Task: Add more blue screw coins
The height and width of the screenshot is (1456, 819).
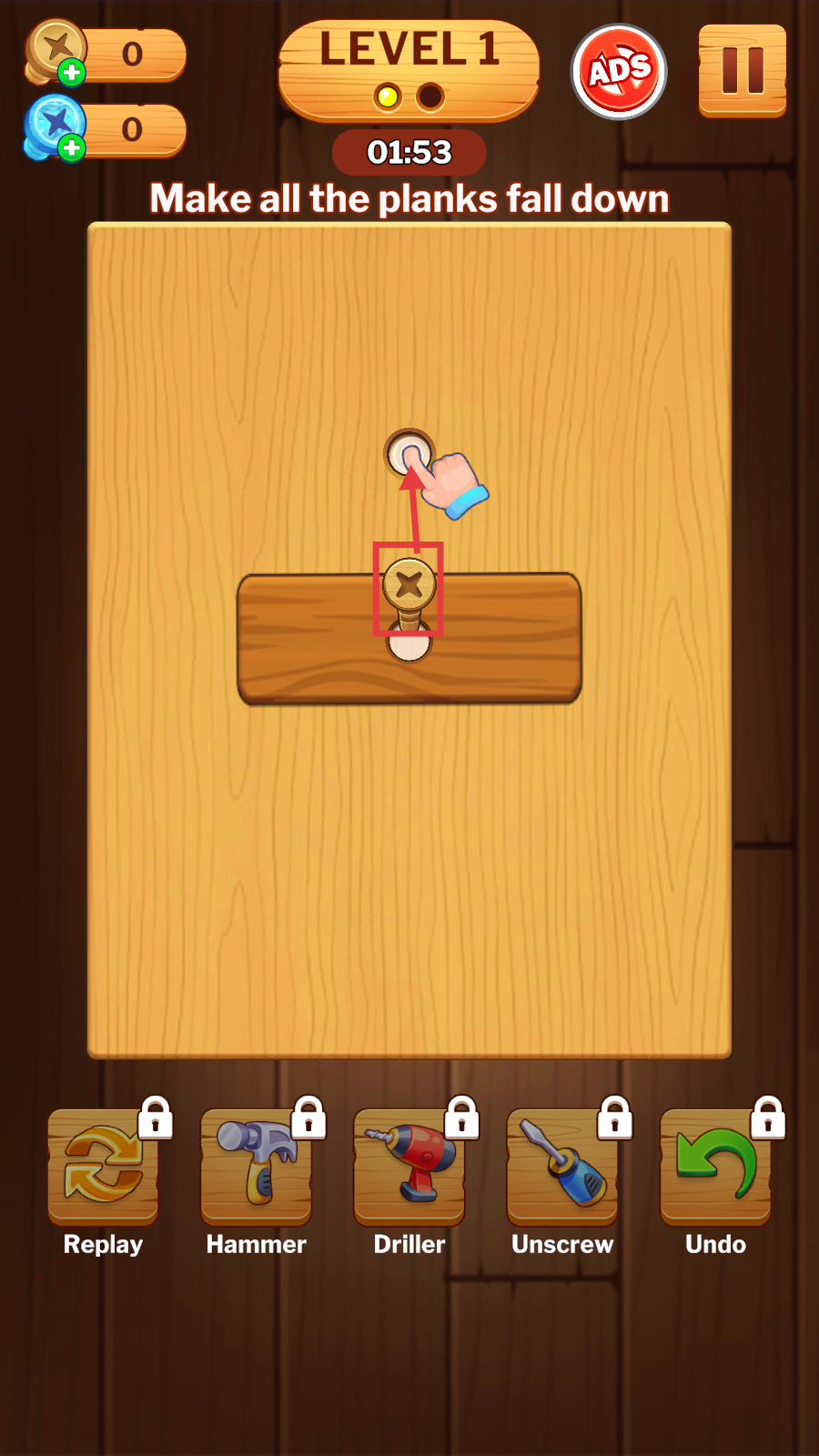Action: tap(71, 147)
